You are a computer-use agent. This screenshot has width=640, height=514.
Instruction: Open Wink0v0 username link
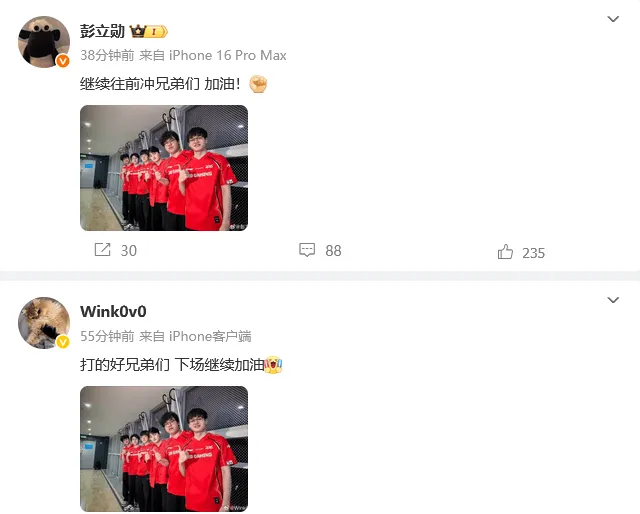click(x=113, y=312)
